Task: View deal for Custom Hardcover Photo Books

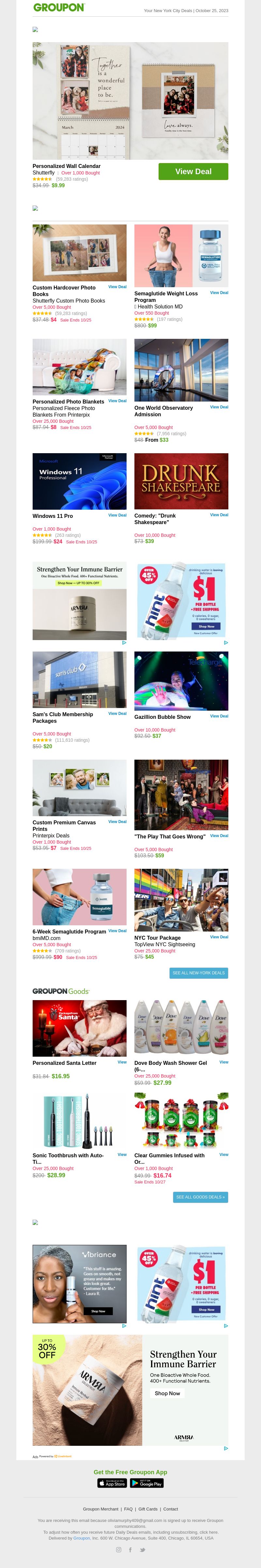Action: [x=117, y=287]
